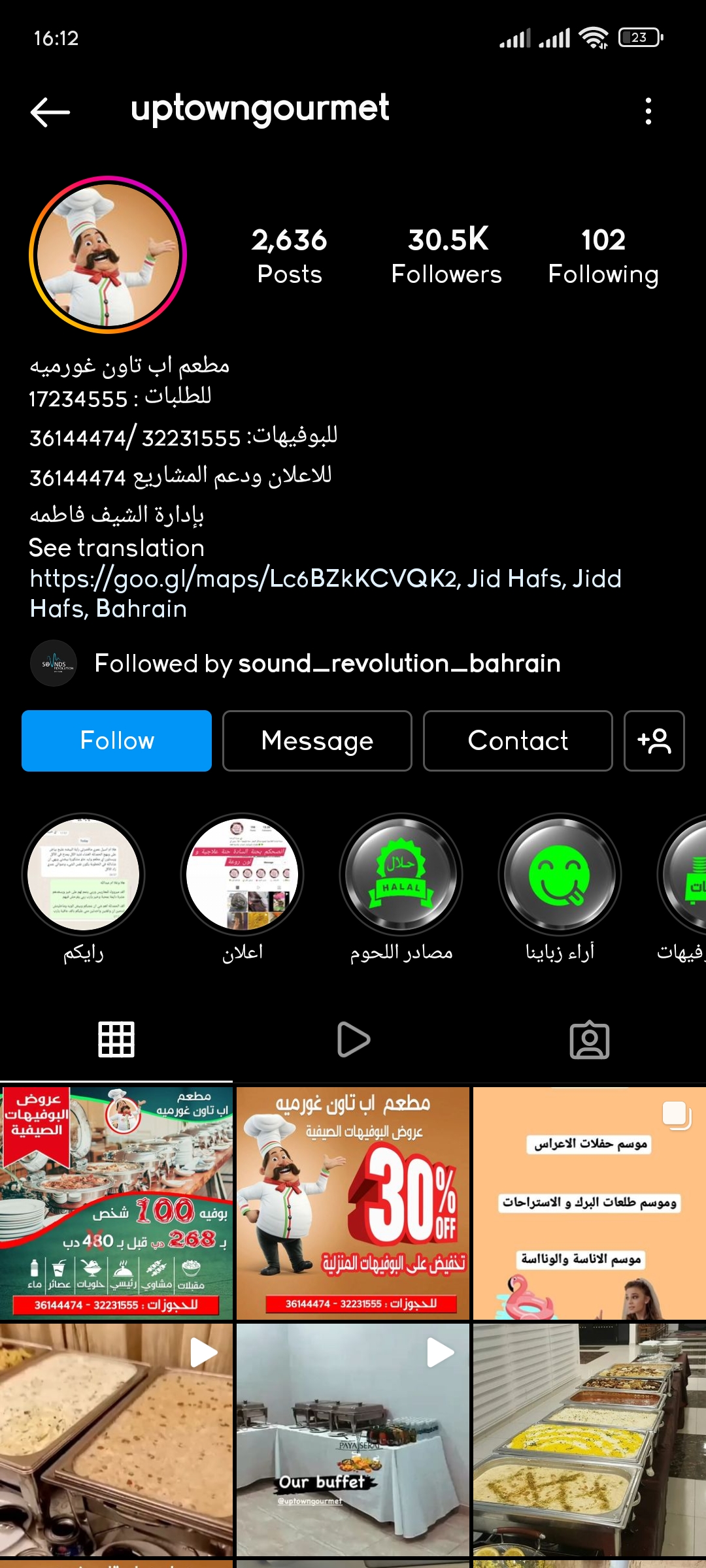Viewport: 706px width, 1568px height.
Task: Open the 30% OFF buffet offer post
Action: pos(353,1203)
